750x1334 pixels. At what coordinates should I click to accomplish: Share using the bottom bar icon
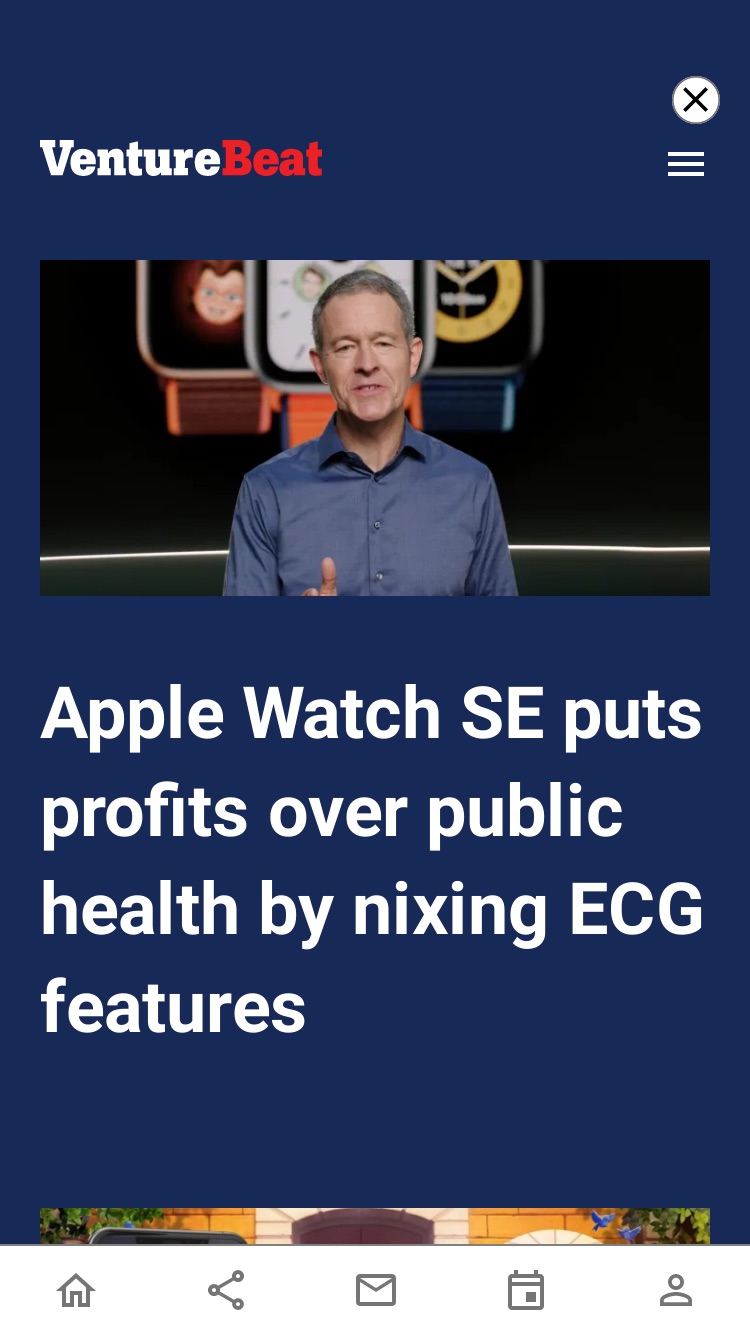point(226,1290)
